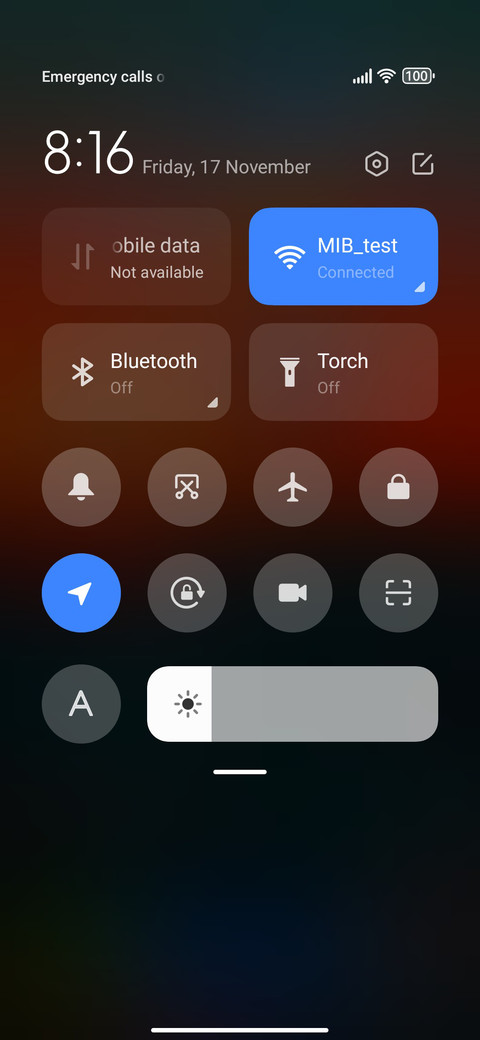
Task: Edit the control center tiles
Action: [x=422, y=164]
